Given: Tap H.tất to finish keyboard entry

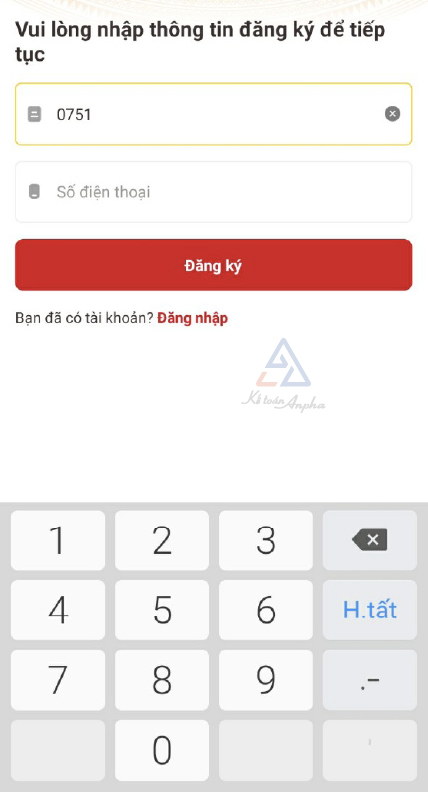Looking at the screenshot, I should point(370,610).
